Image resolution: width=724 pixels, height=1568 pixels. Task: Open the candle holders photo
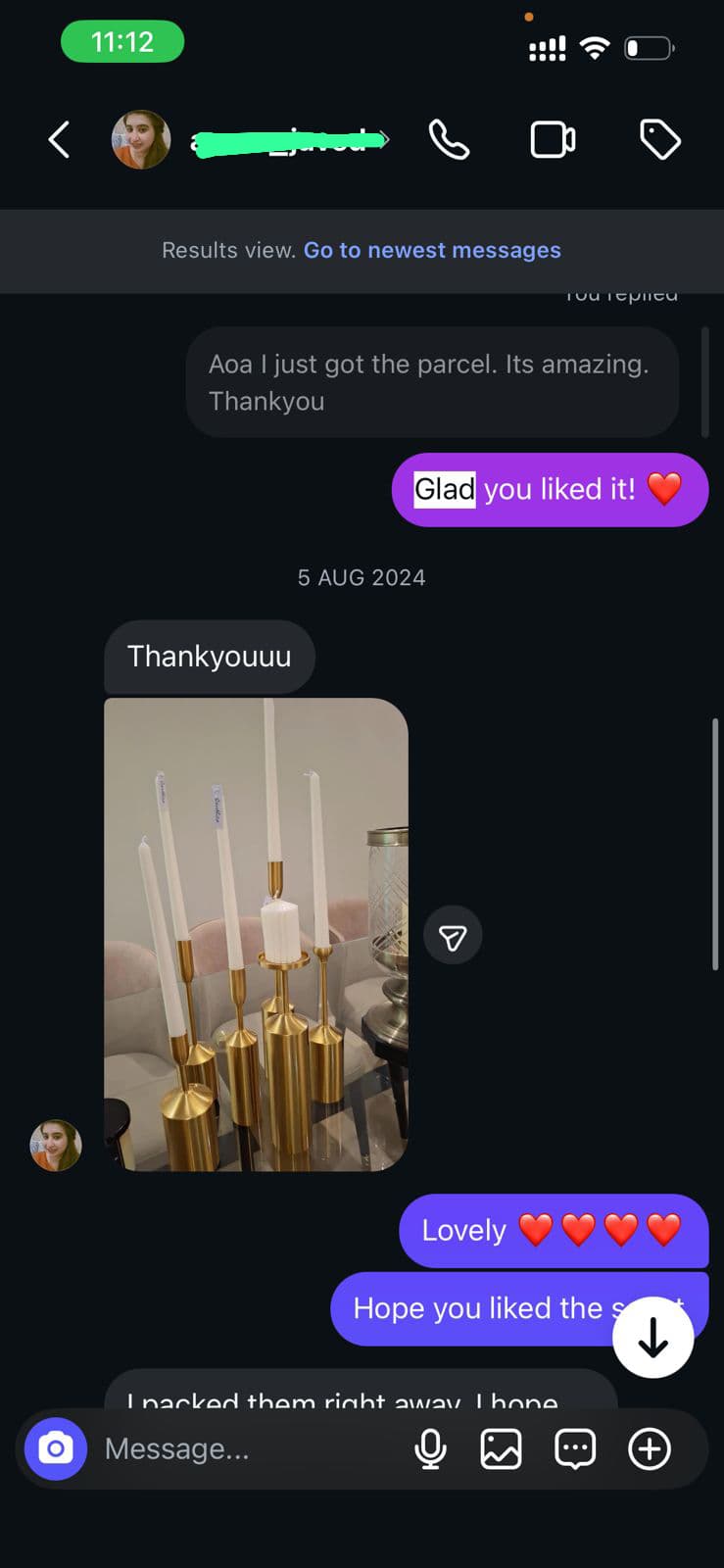pyautogui.click(x=256, y=934)
